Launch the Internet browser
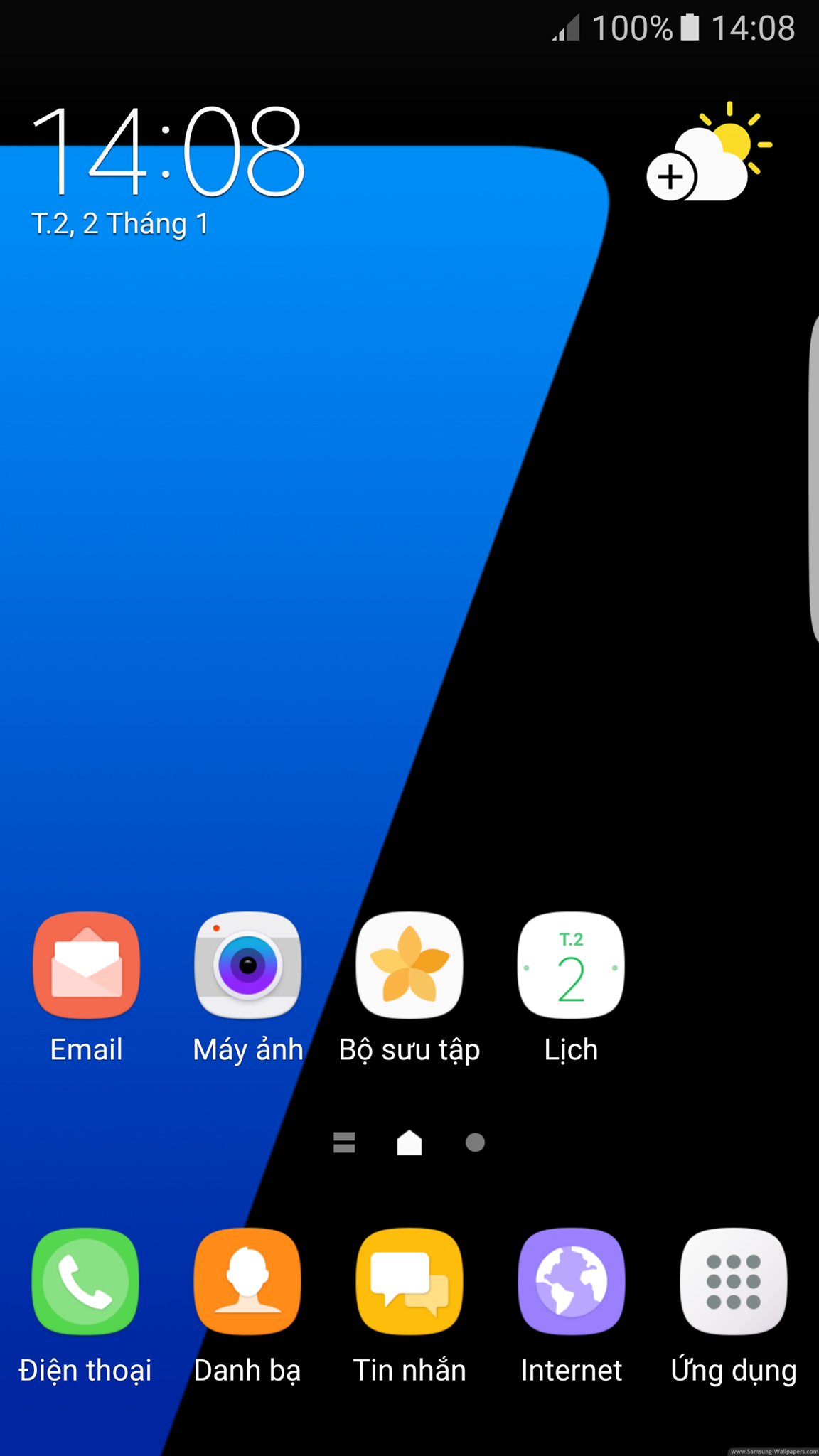Image resolution: width=819 pixels, height=1456 pixels. tap(571, 1281)
